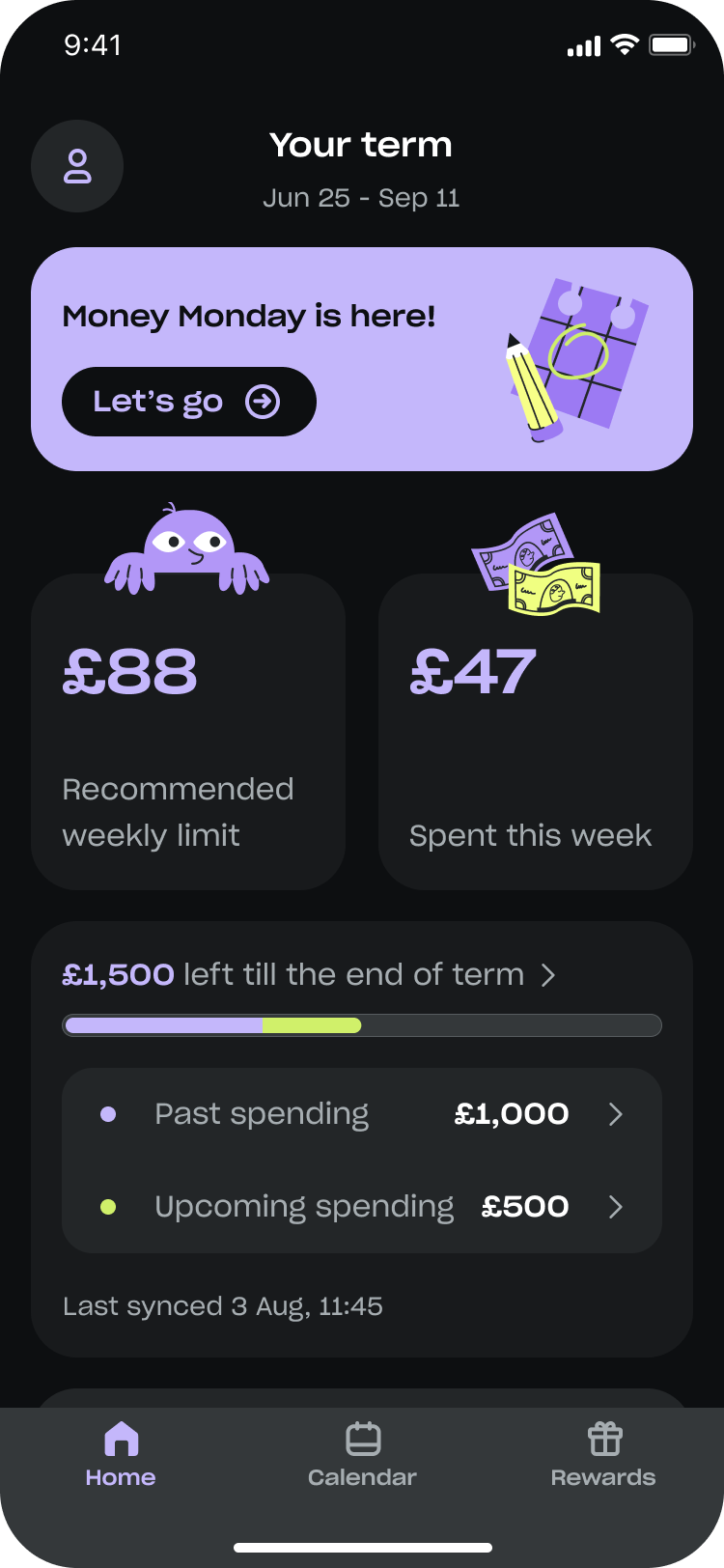
Task: Open the profile icon
Action: 77,166
